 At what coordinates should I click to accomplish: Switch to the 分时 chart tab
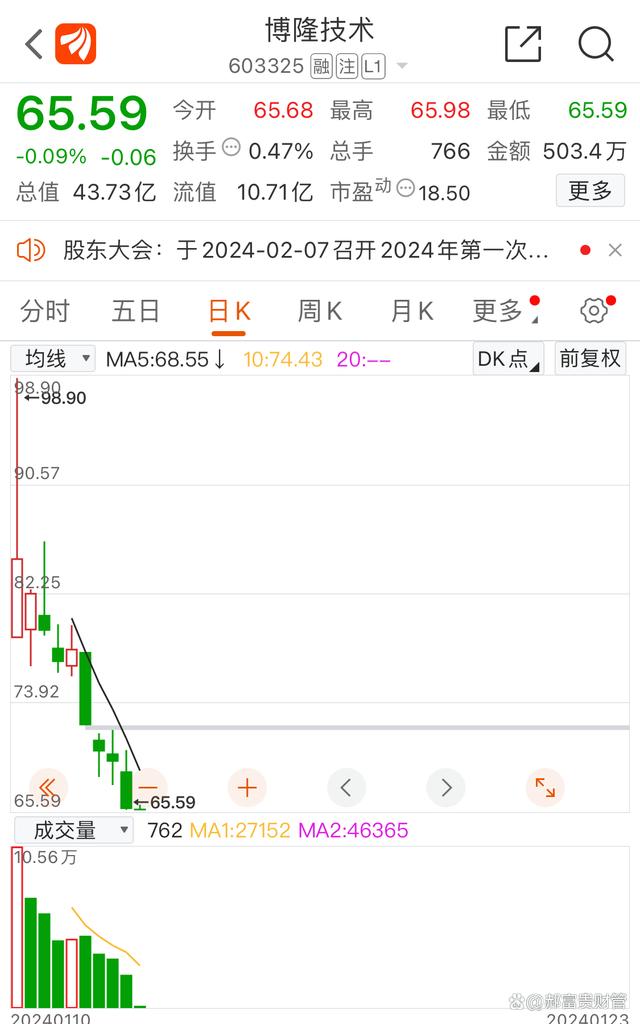(45, 312)
